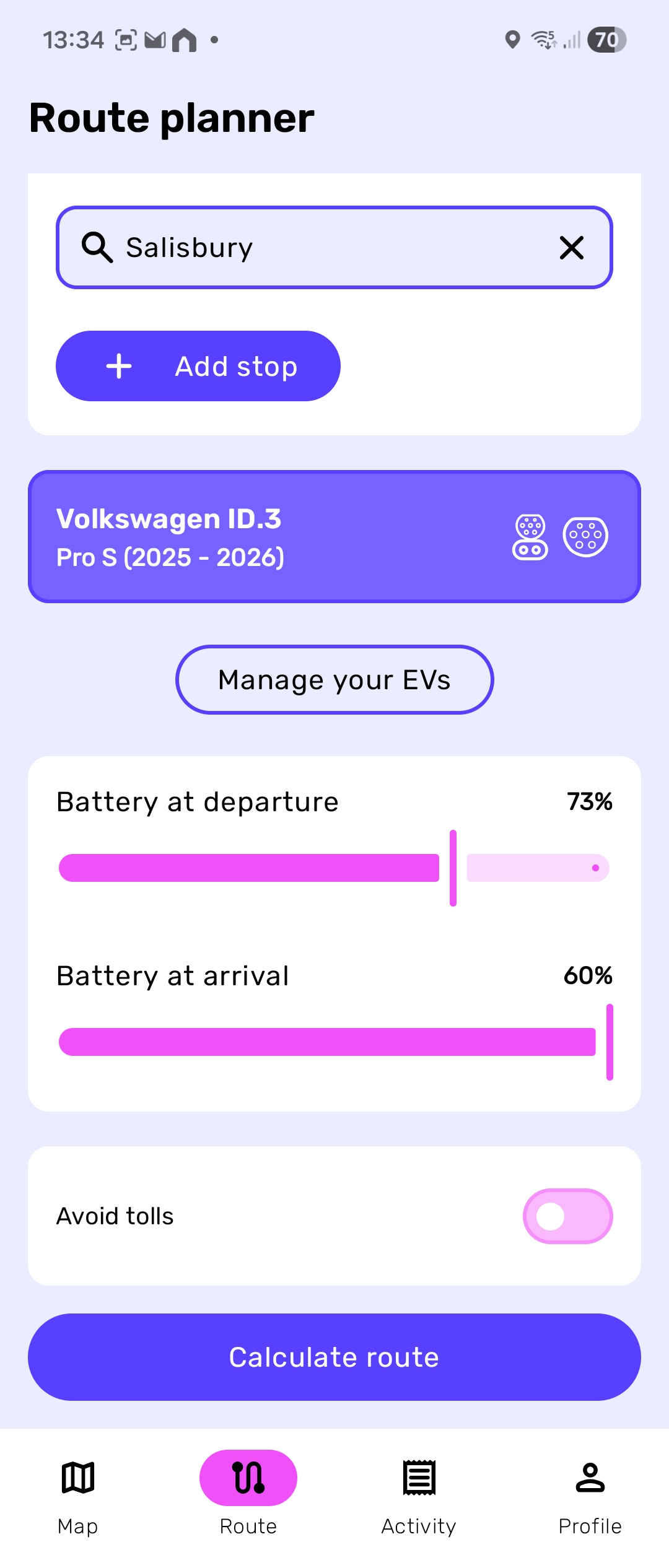669x1568 pixels.
Task: Open Manage your EVs
Action: [334, 680]
